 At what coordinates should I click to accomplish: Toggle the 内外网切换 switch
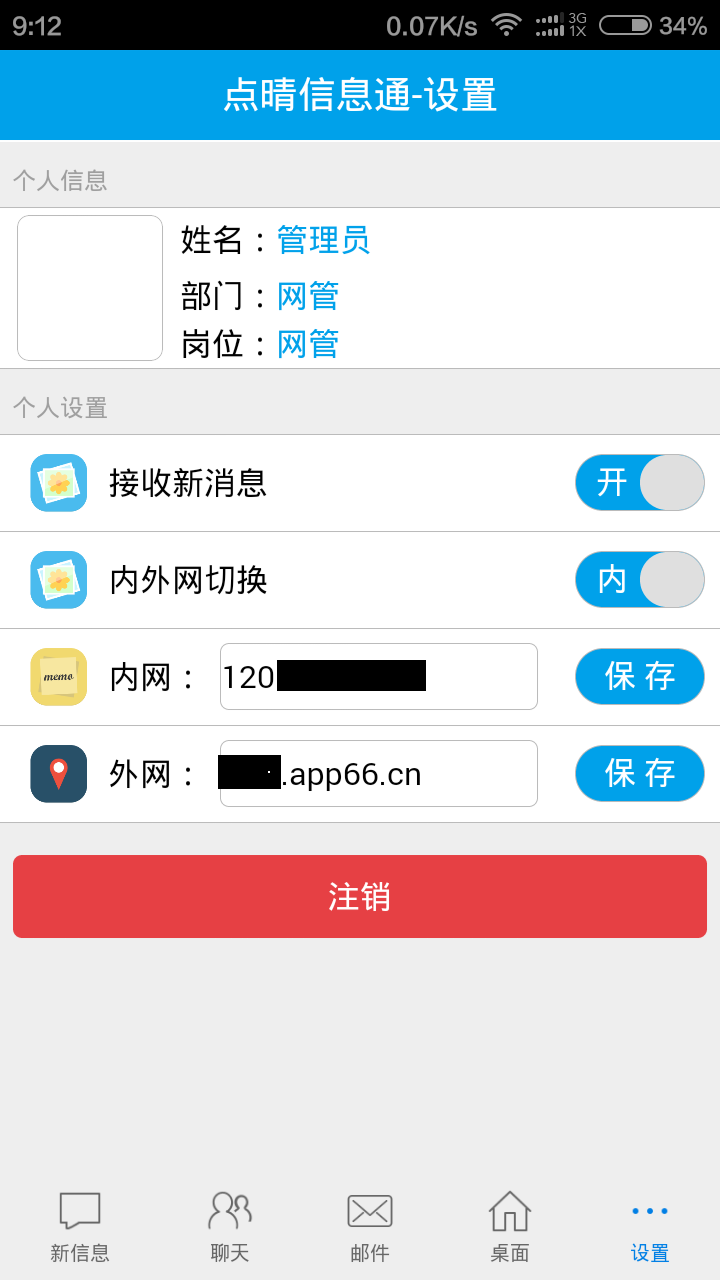[x=640, y=580]
